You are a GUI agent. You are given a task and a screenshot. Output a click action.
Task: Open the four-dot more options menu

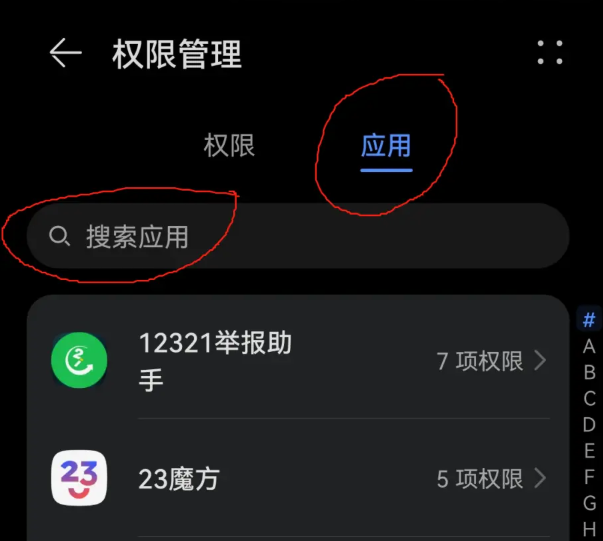[x=550, y=53]
